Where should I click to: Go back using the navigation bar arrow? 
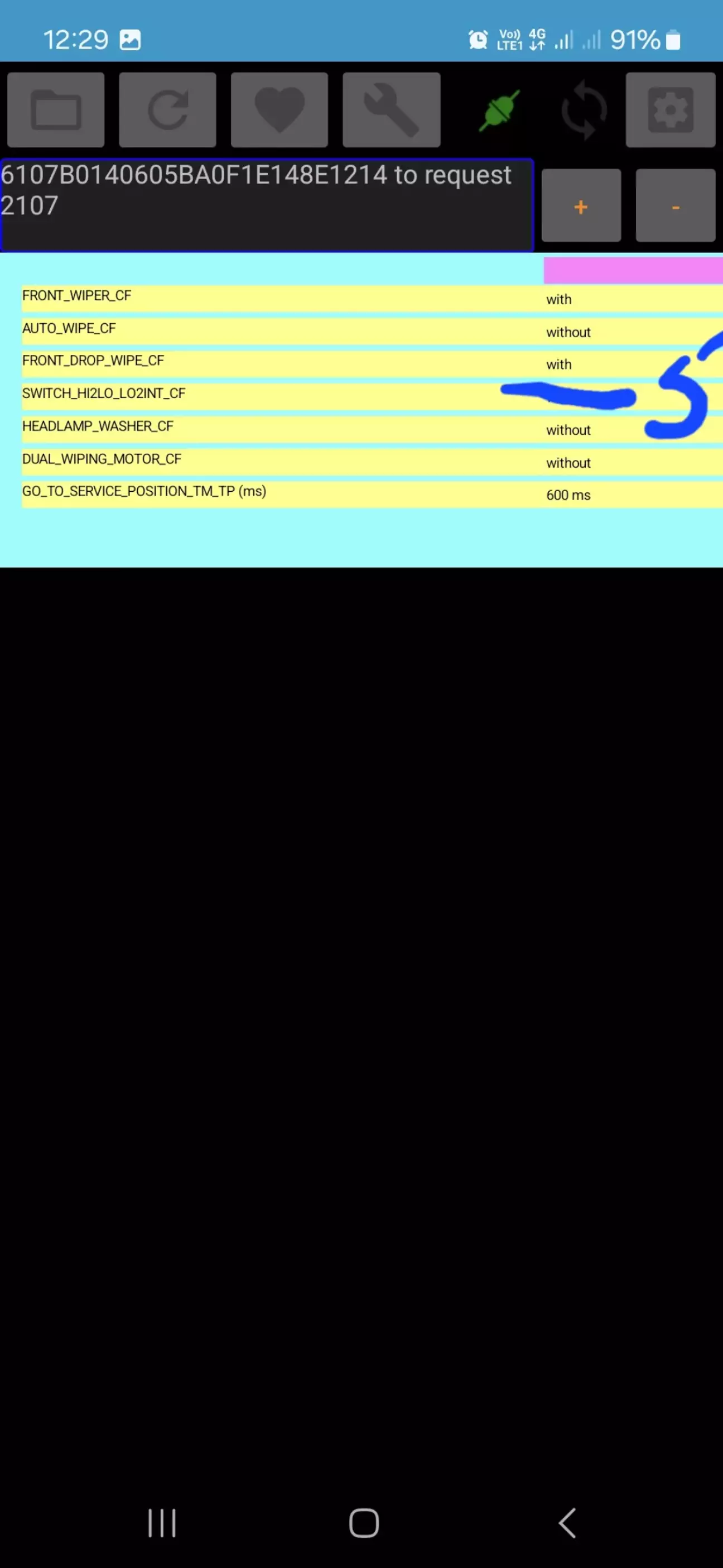567,1523
